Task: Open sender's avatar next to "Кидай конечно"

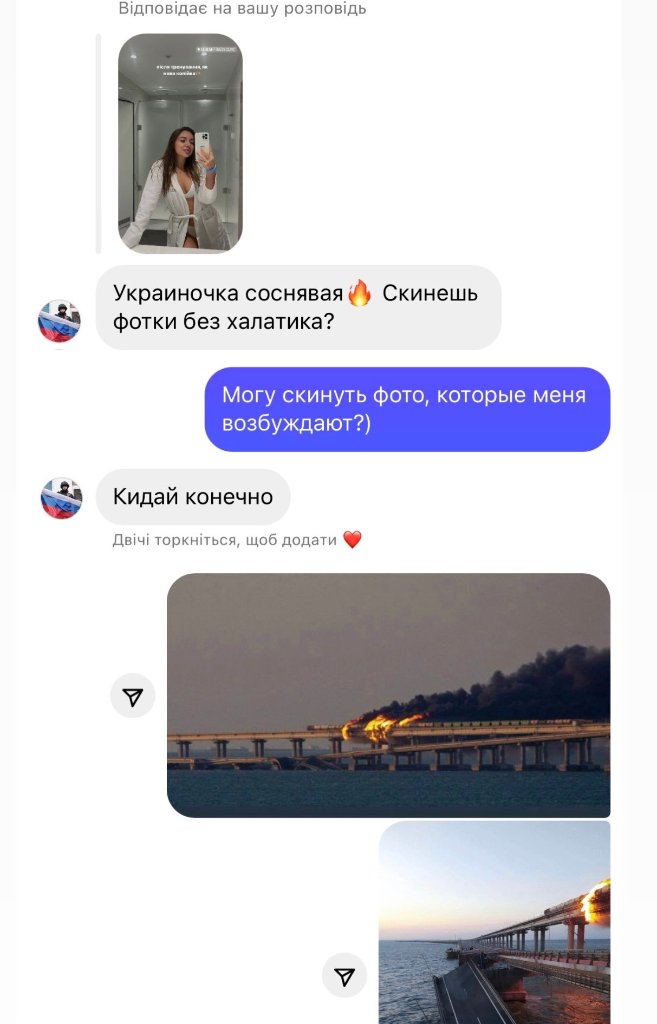Action: [61, 498]
